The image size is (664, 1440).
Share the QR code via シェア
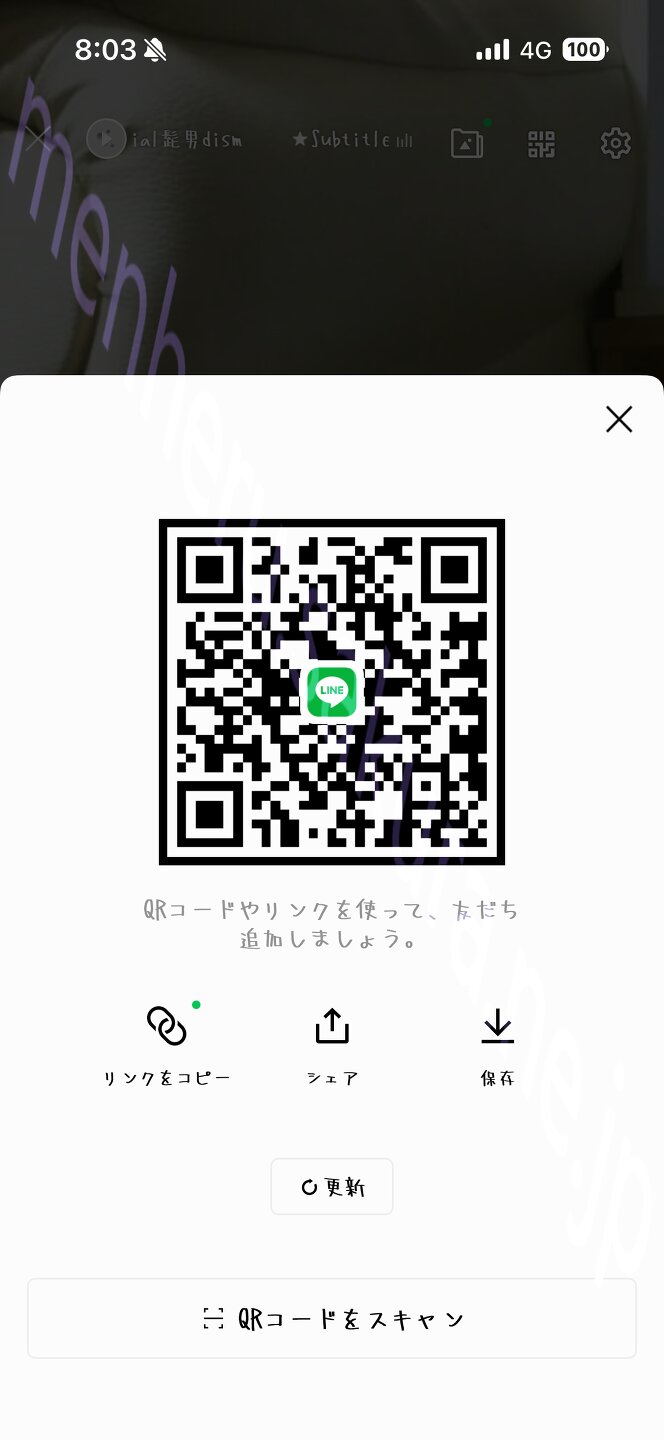332,1044
